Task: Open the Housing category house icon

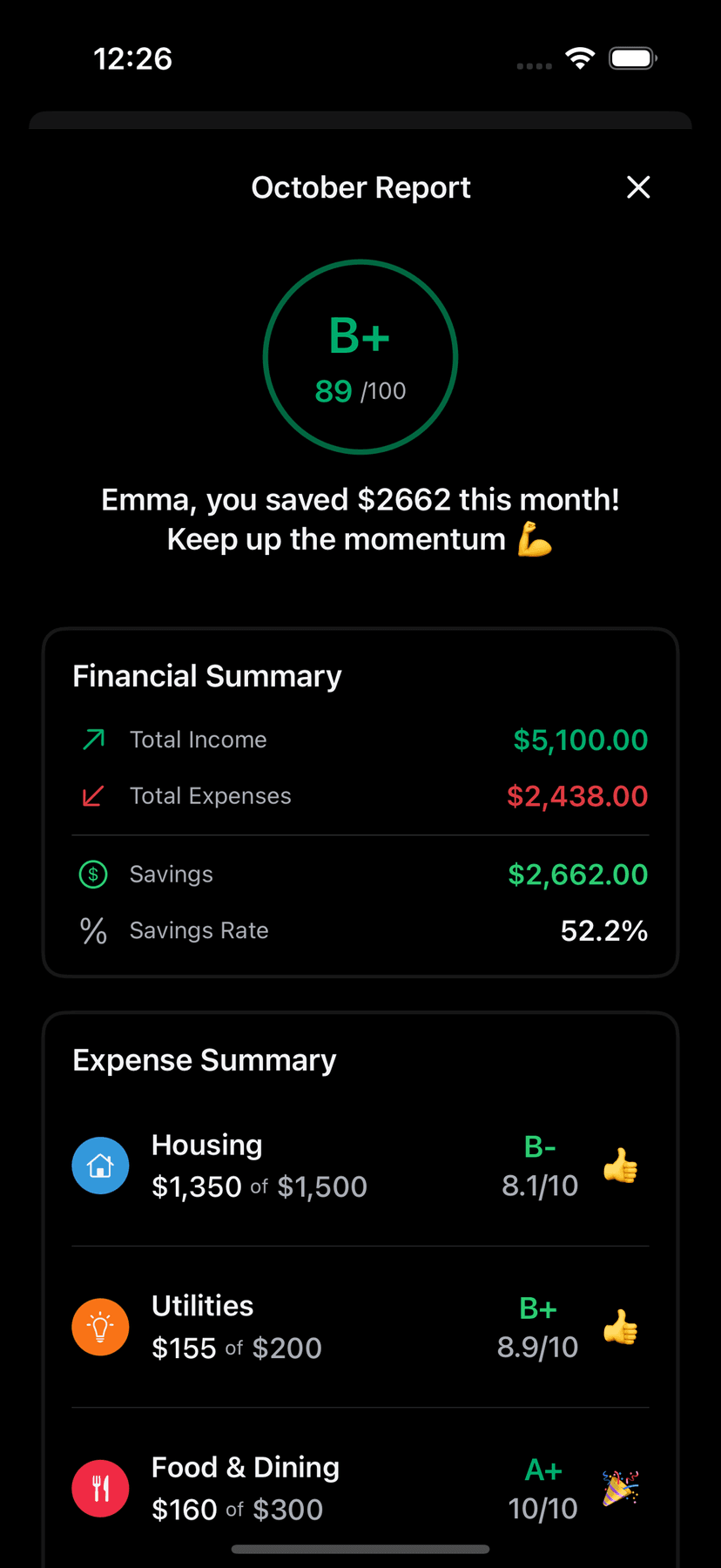Action: point(100,1165)
